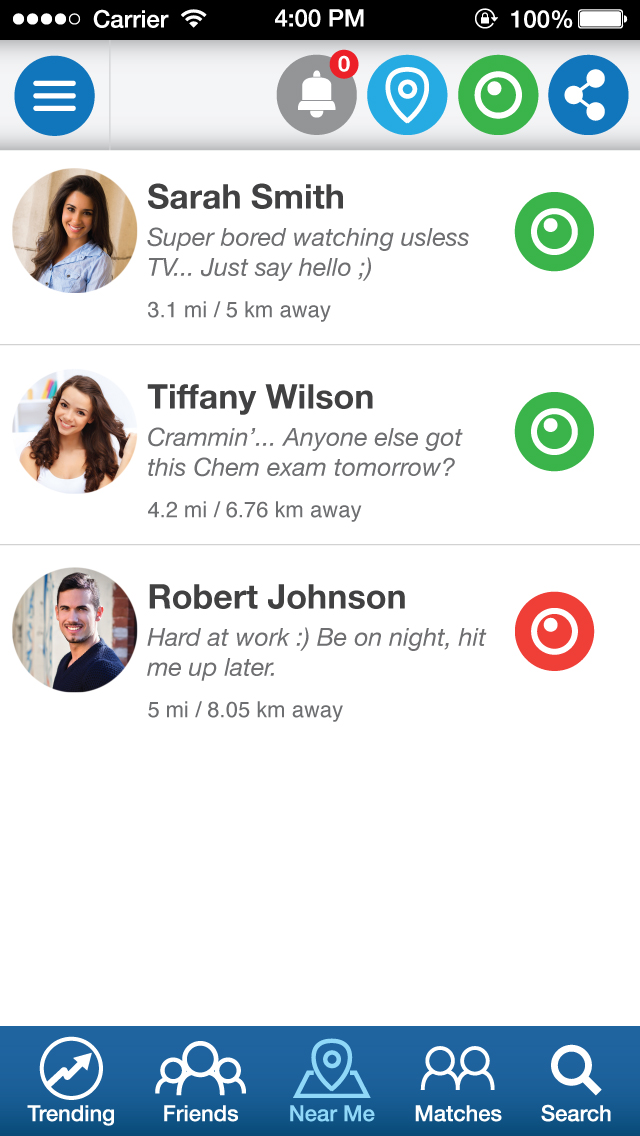Tap the green status icon in toolbar
640x1136 pixels.
497,96
